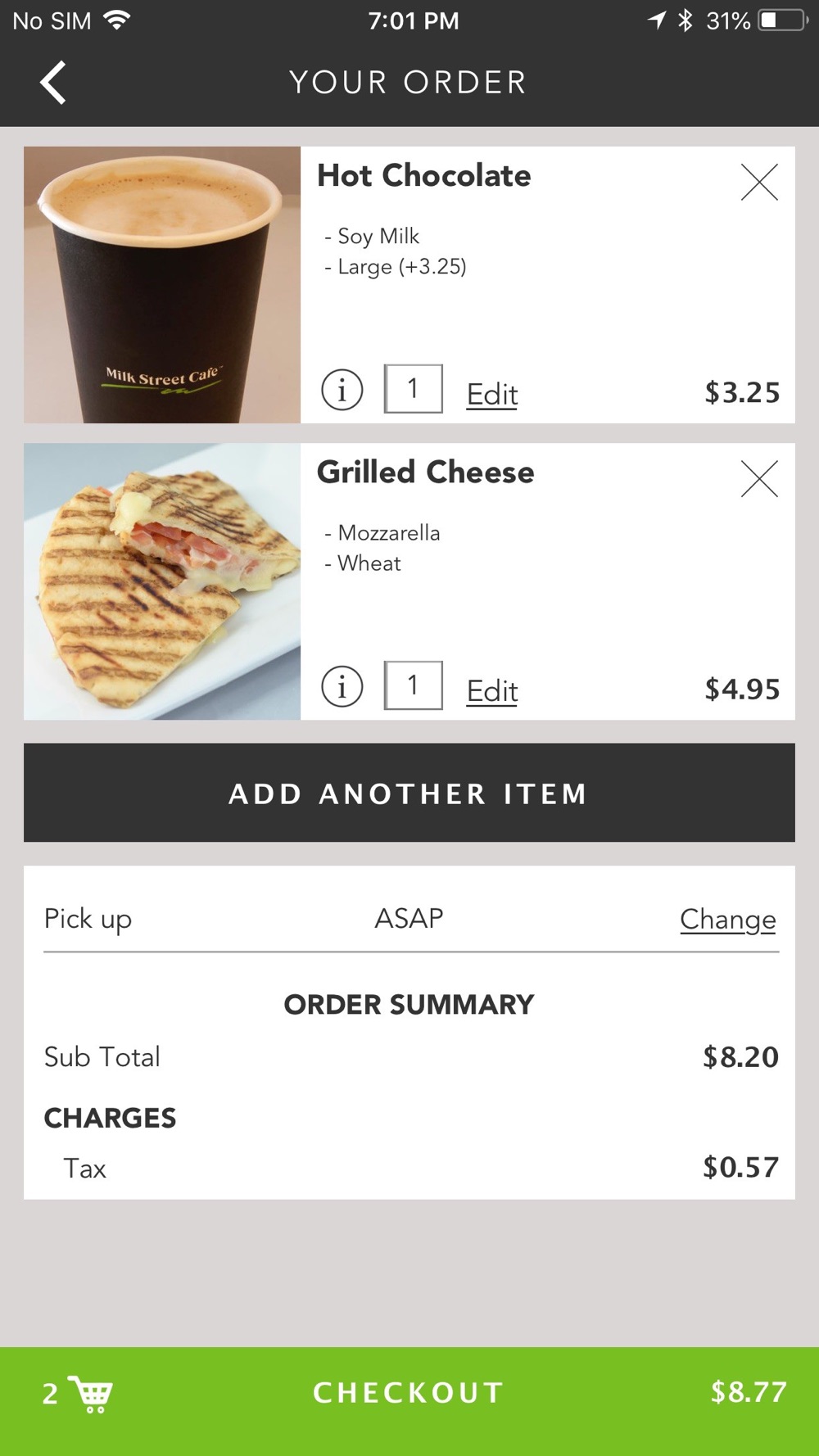Tap the Hot Chocolate quantity field

(x=414, y=389)
